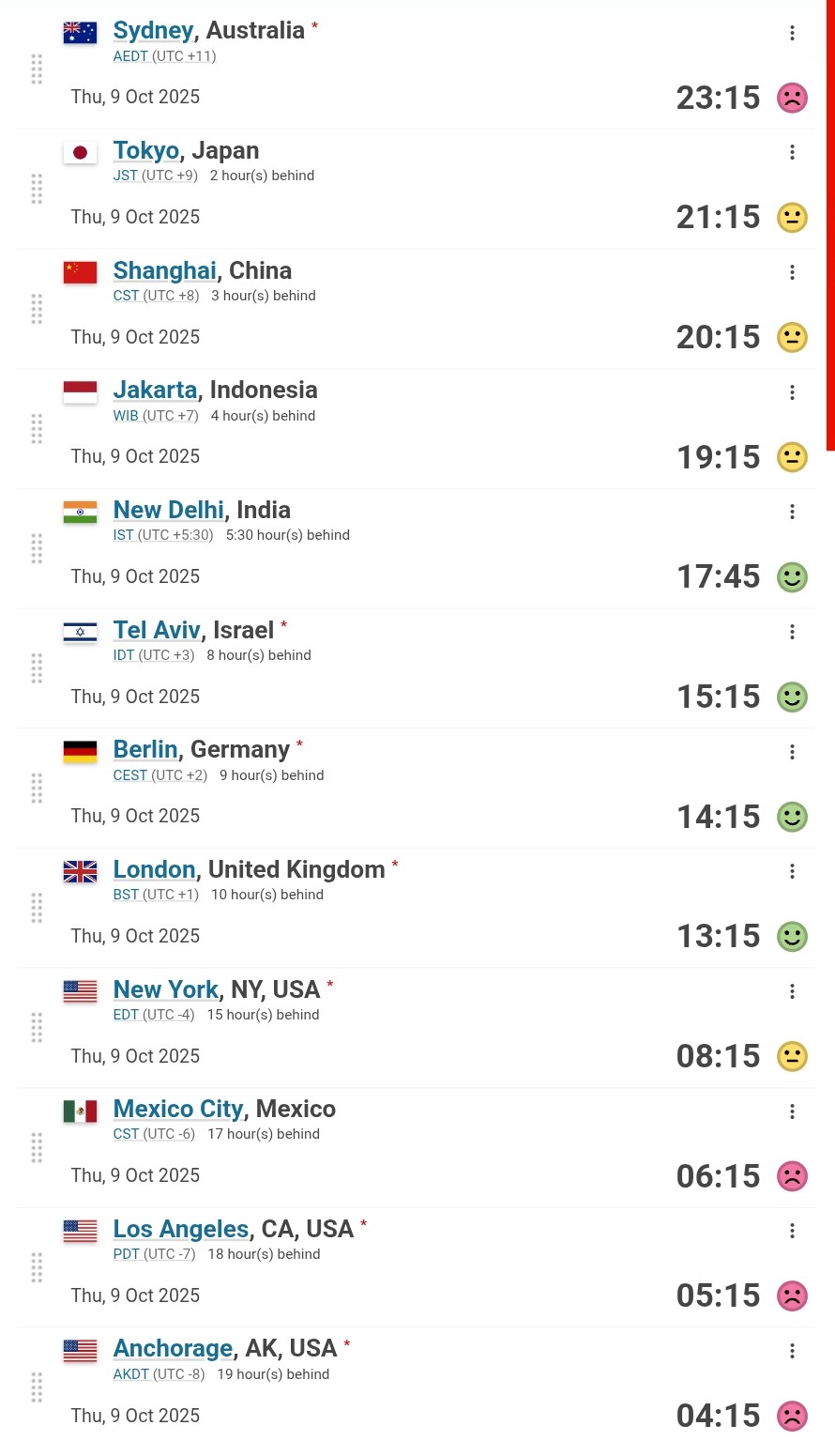Open the three-dot menu for Shanghai

tap(792, 272)
